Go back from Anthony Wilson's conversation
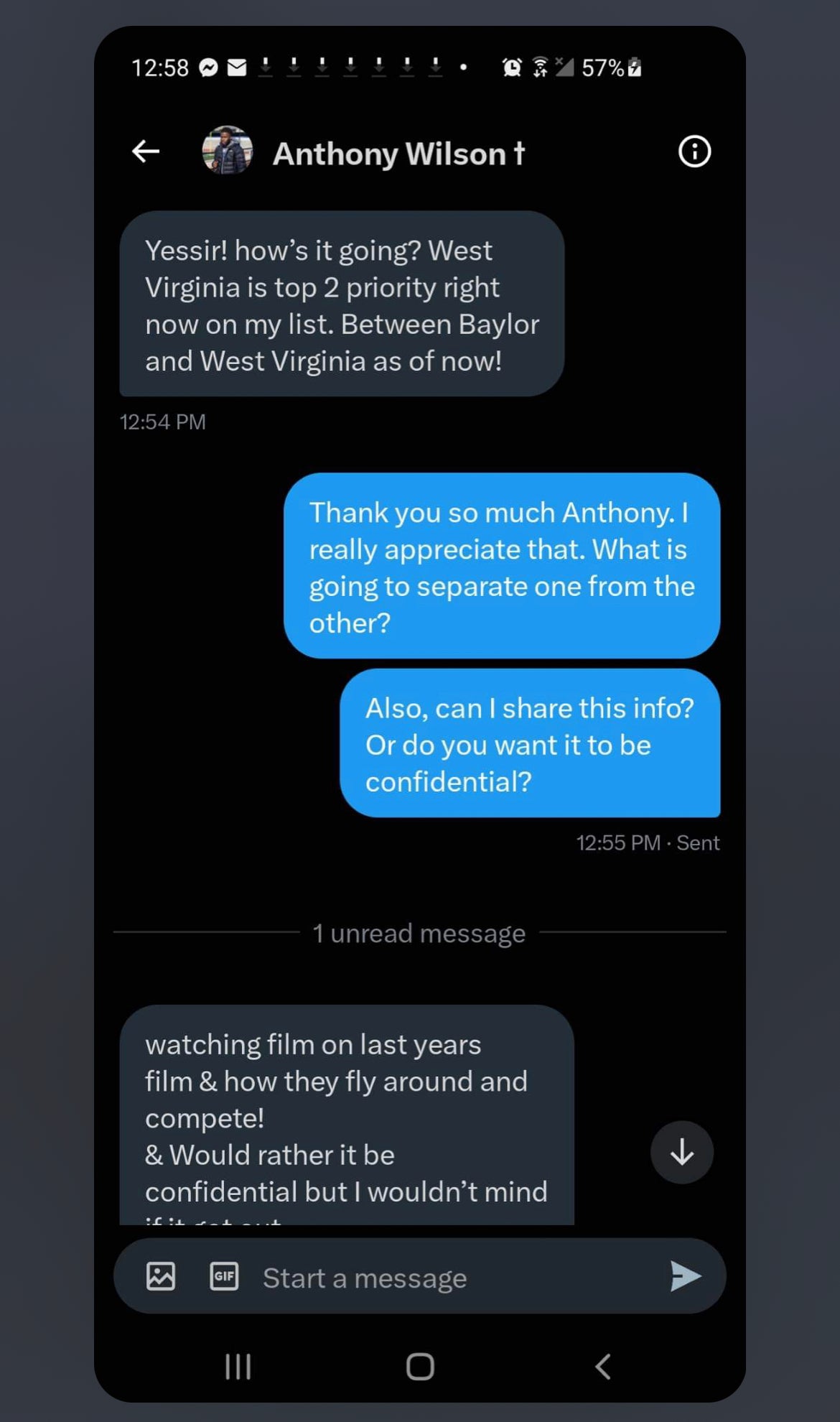 (x=146, y=152)
